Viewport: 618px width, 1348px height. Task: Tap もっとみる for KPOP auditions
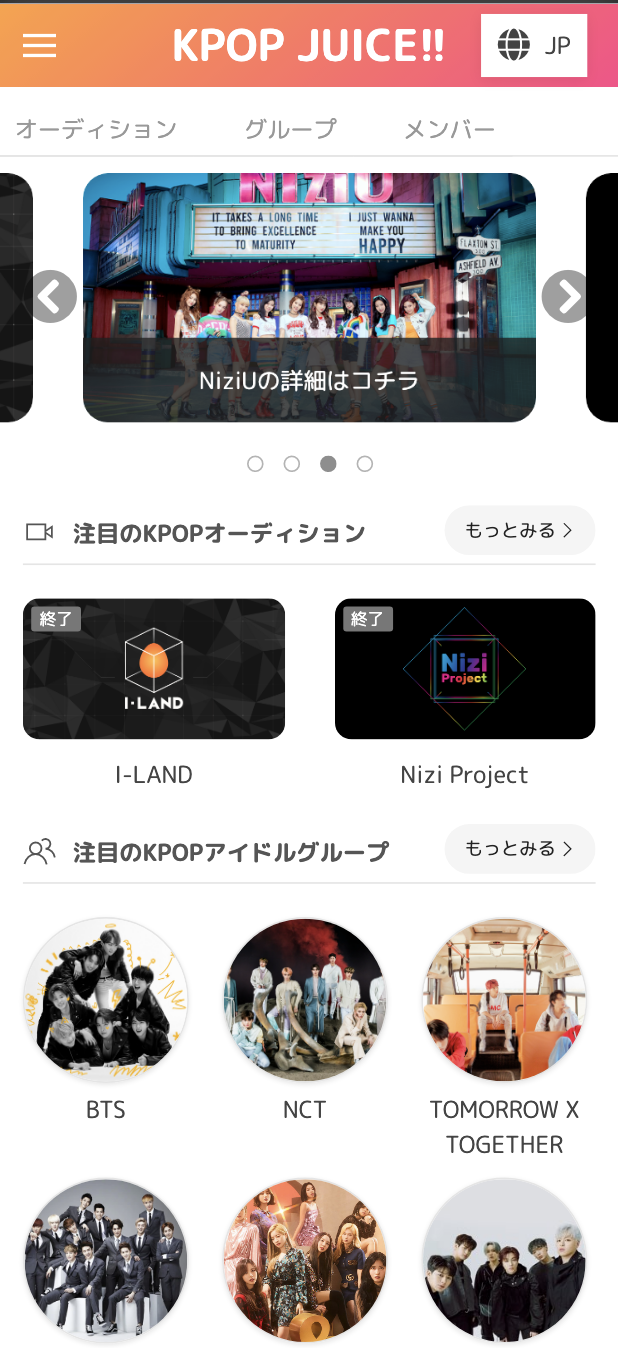click(519, 531)
